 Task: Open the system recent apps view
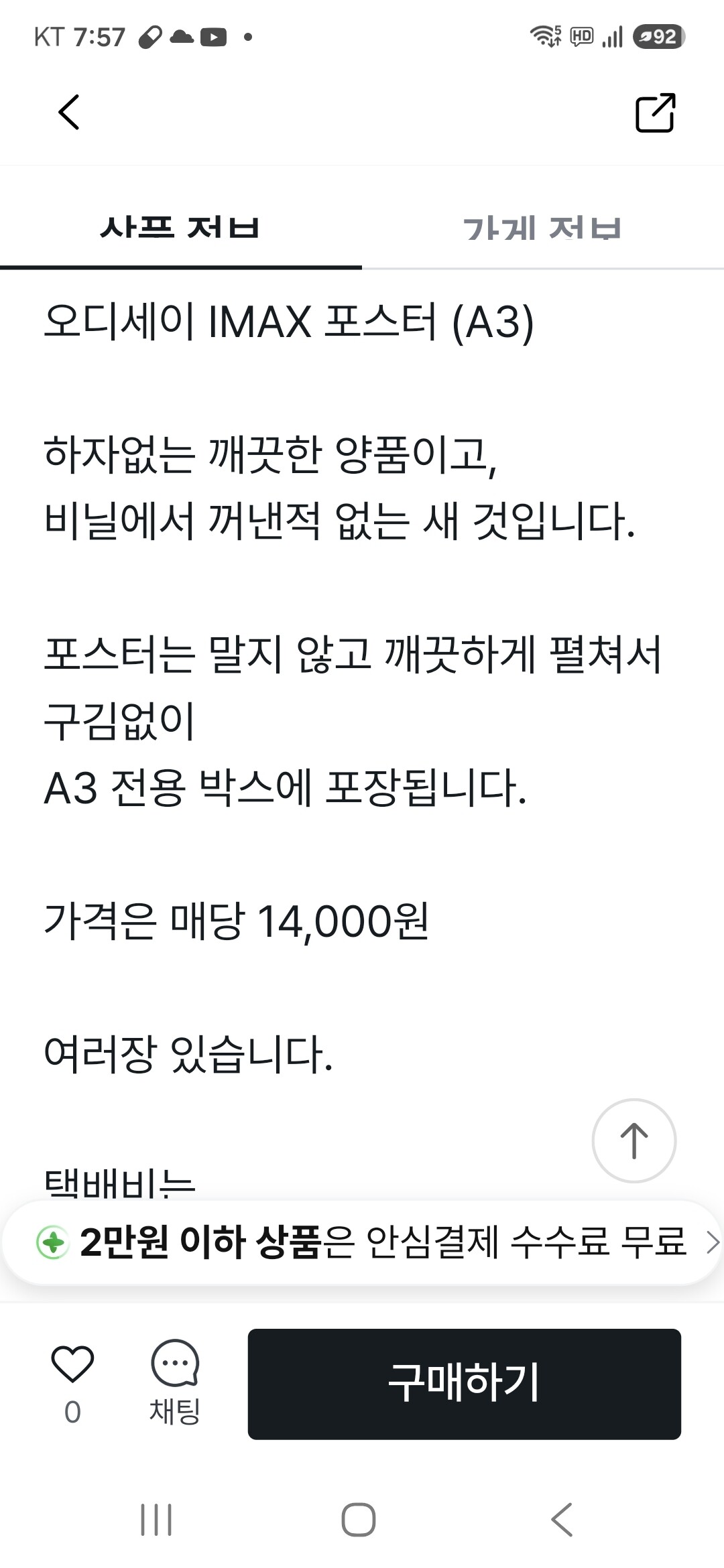(x=156, y=1520)
